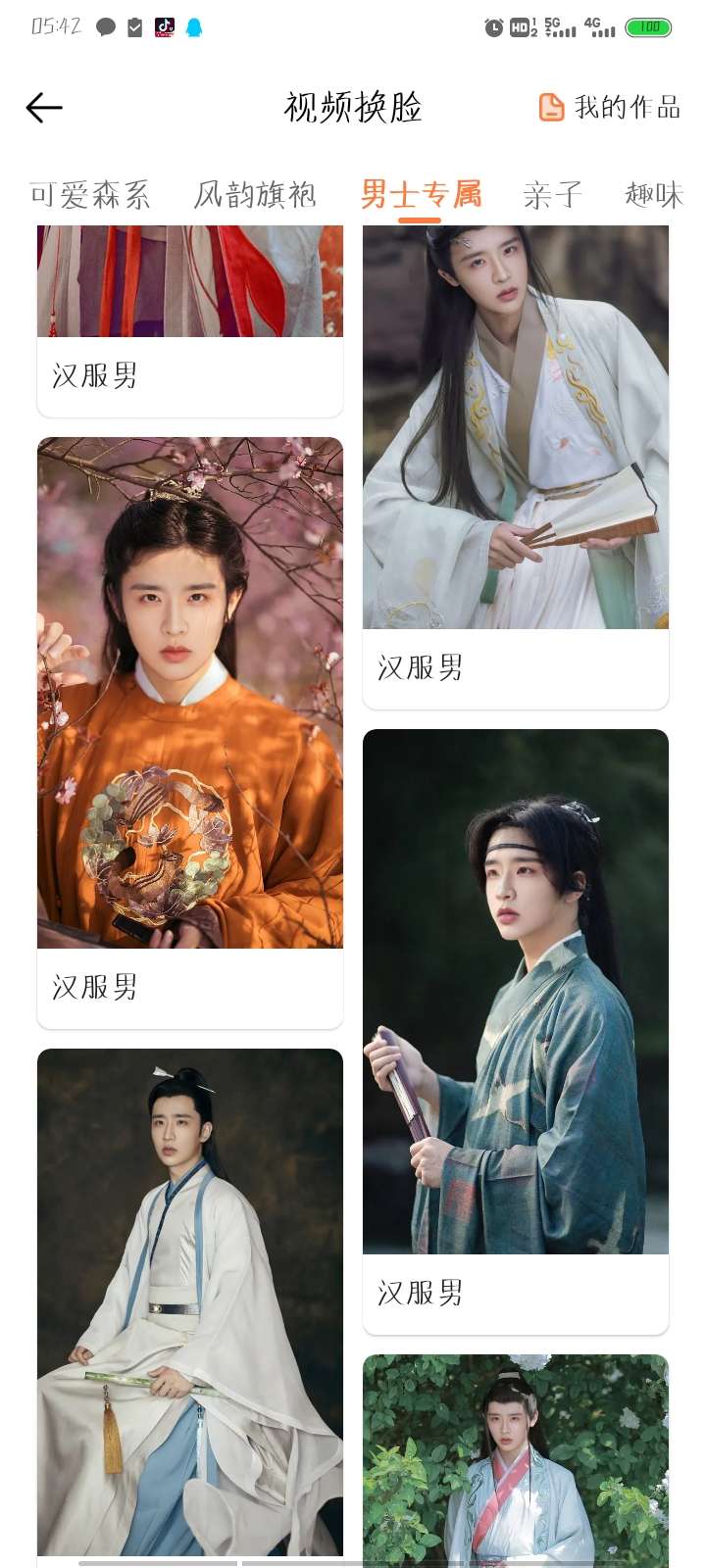
Task: Open the white robe with fan template
Action: pos(516,427)
